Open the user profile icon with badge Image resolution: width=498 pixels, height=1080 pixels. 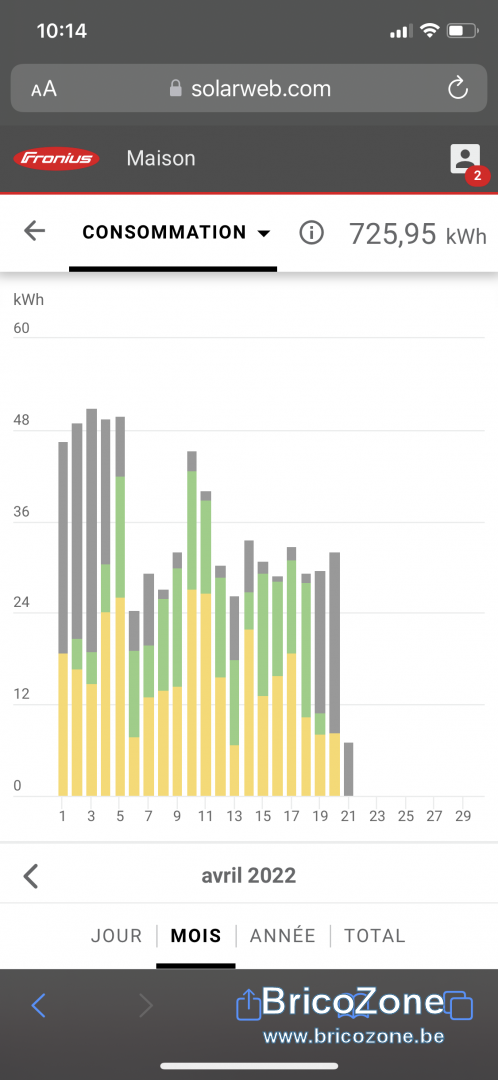pyautogui.click(x=466, y=160)
